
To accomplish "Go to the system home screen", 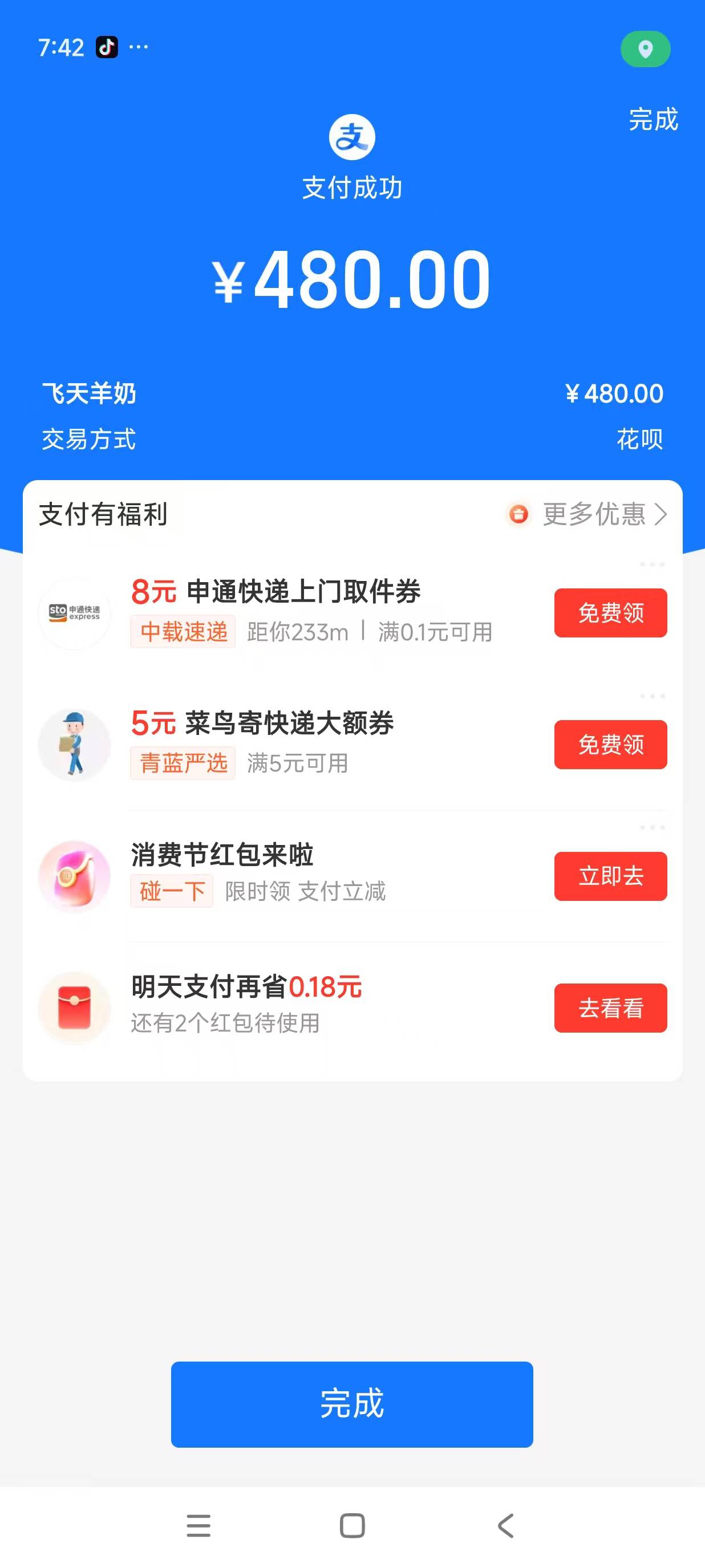I will pos(352,1525).
